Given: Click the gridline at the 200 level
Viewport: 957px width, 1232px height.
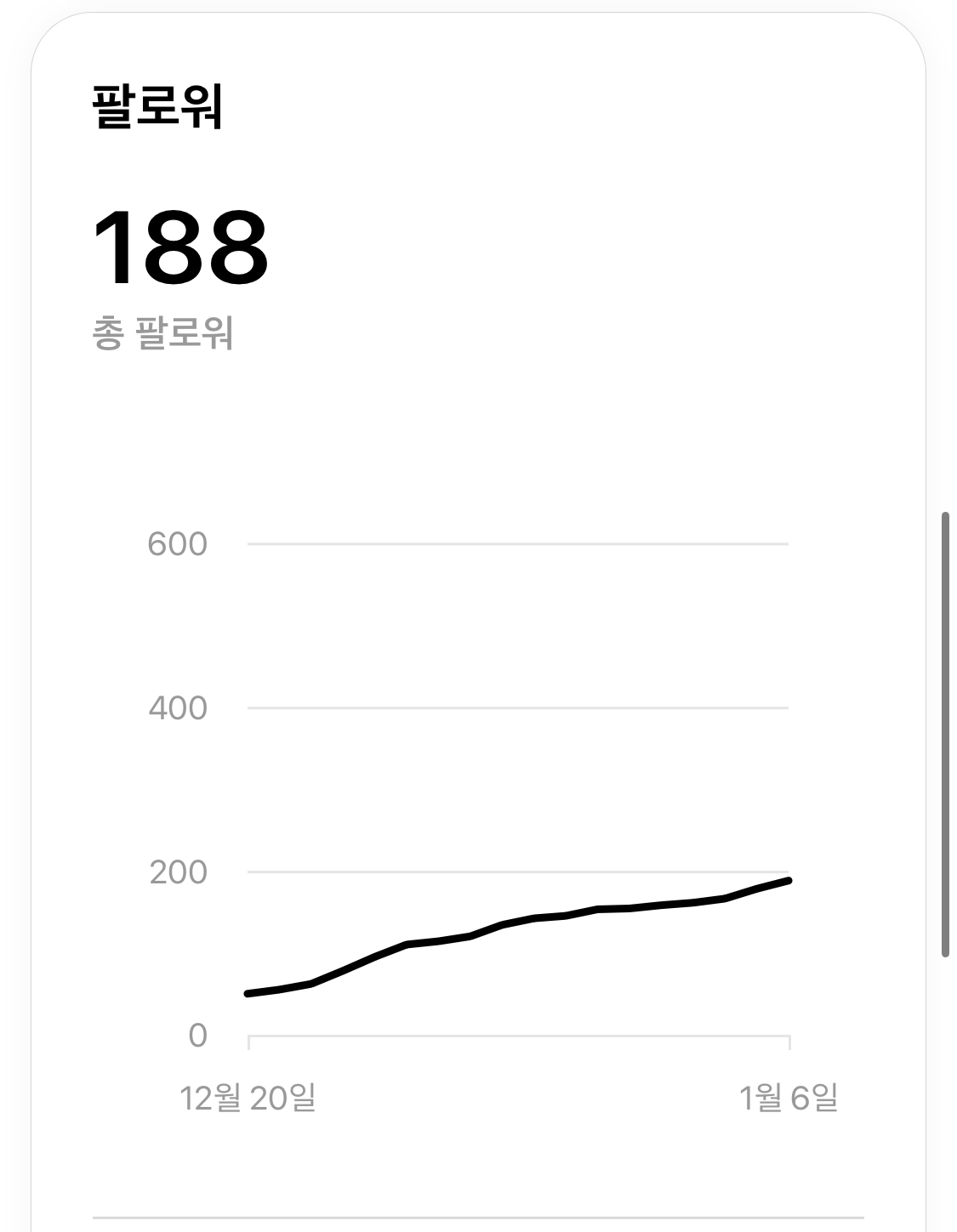Looking at the screenshot, I should pos(519,871).
